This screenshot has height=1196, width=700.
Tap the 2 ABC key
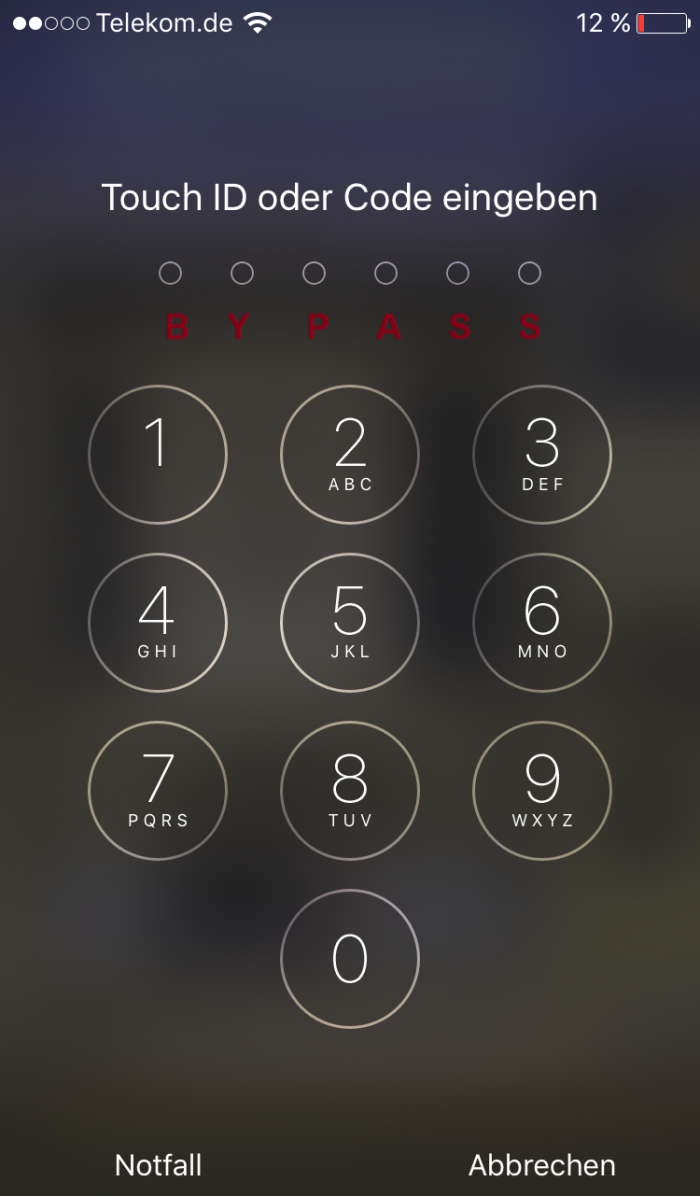(x=350, y=455)
